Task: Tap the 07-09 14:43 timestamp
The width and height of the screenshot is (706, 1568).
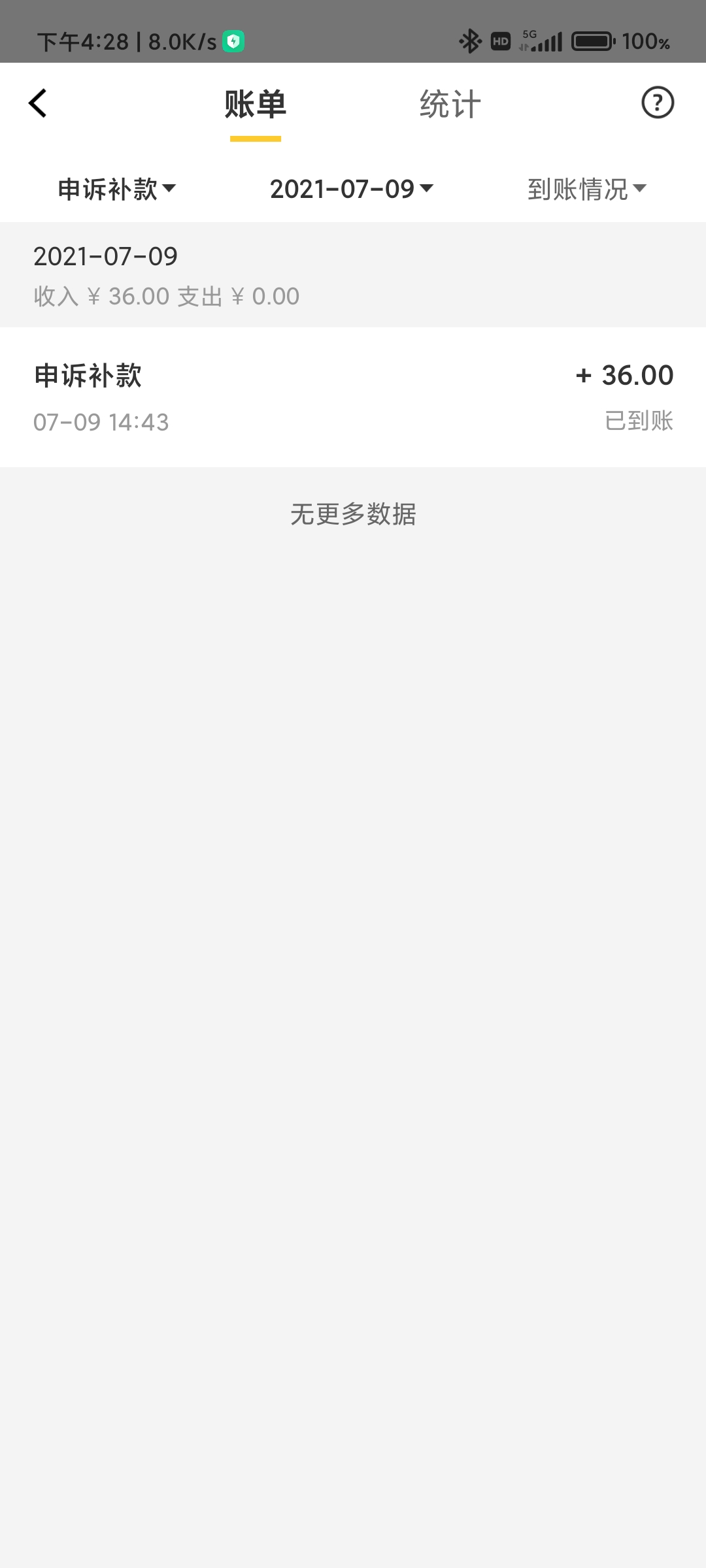Action: click(101, 421)
